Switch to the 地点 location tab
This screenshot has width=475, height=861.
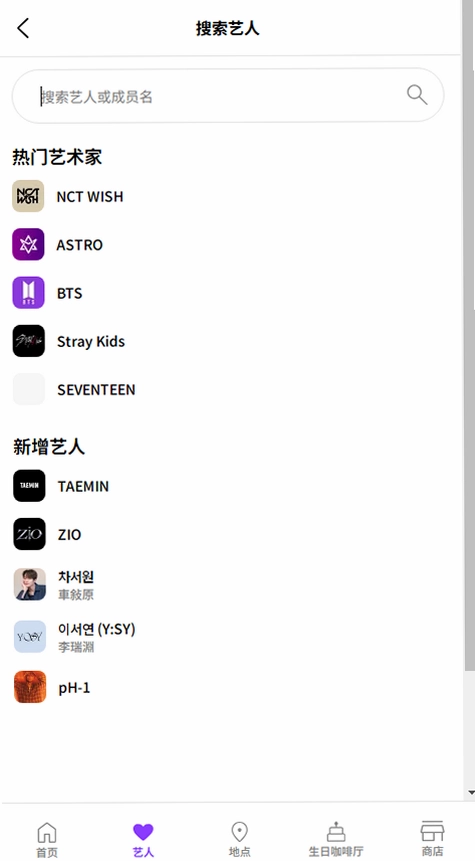click(239, 839)
